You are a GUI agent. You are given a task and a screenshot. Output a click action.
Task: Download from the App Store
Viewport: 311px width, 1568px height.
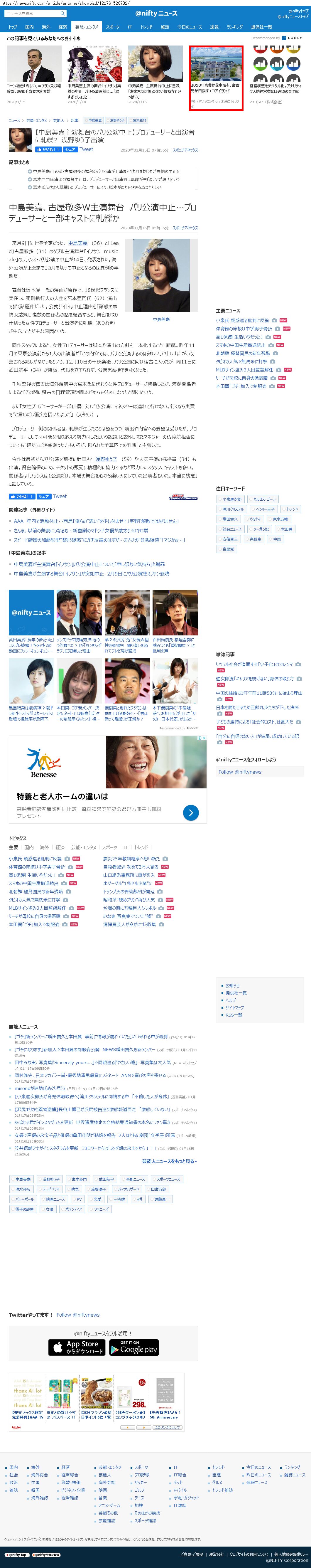[x=77, y=1348]
